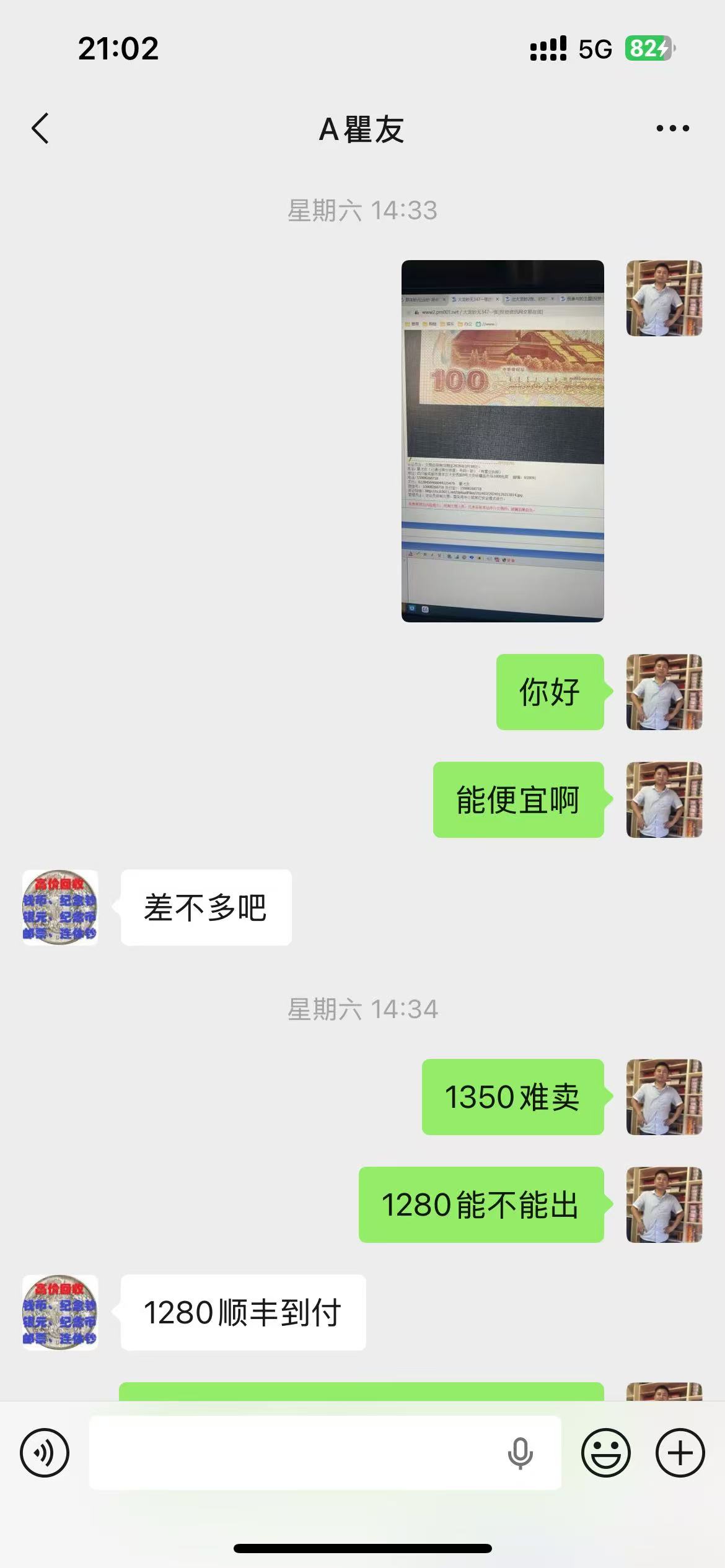Tap the microphone dictation icon
Viewport: 725px width, 1568px height.
520,1453
